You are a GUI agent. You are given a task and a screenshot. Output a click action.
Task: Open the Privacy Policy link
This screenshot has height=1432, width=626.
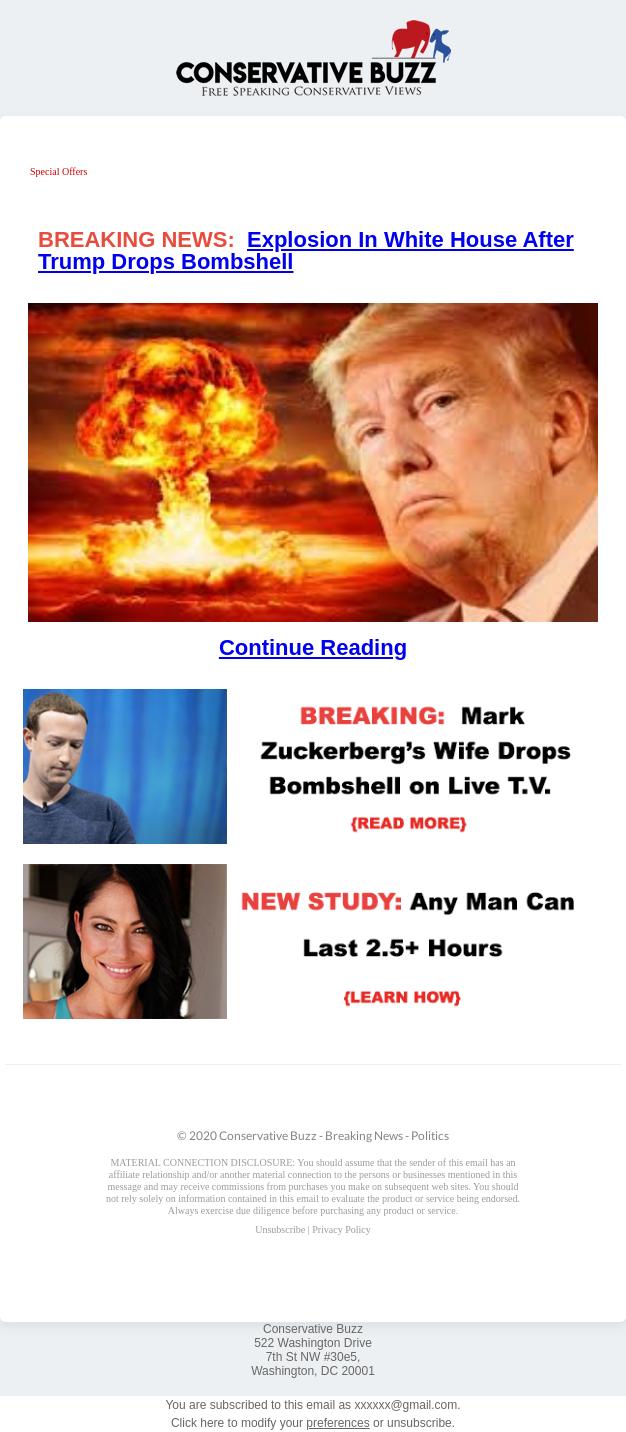pos(341,1230)
